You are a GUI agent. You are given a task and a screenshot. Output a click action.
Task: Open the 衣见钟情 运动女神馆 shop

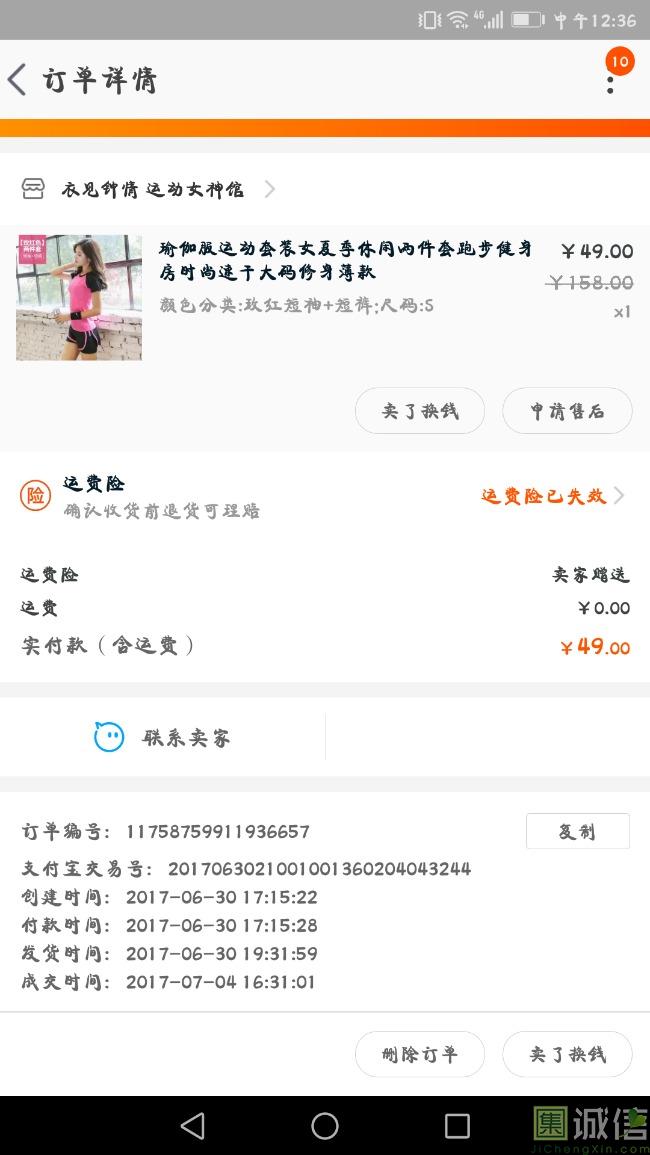tap(150, 189)
